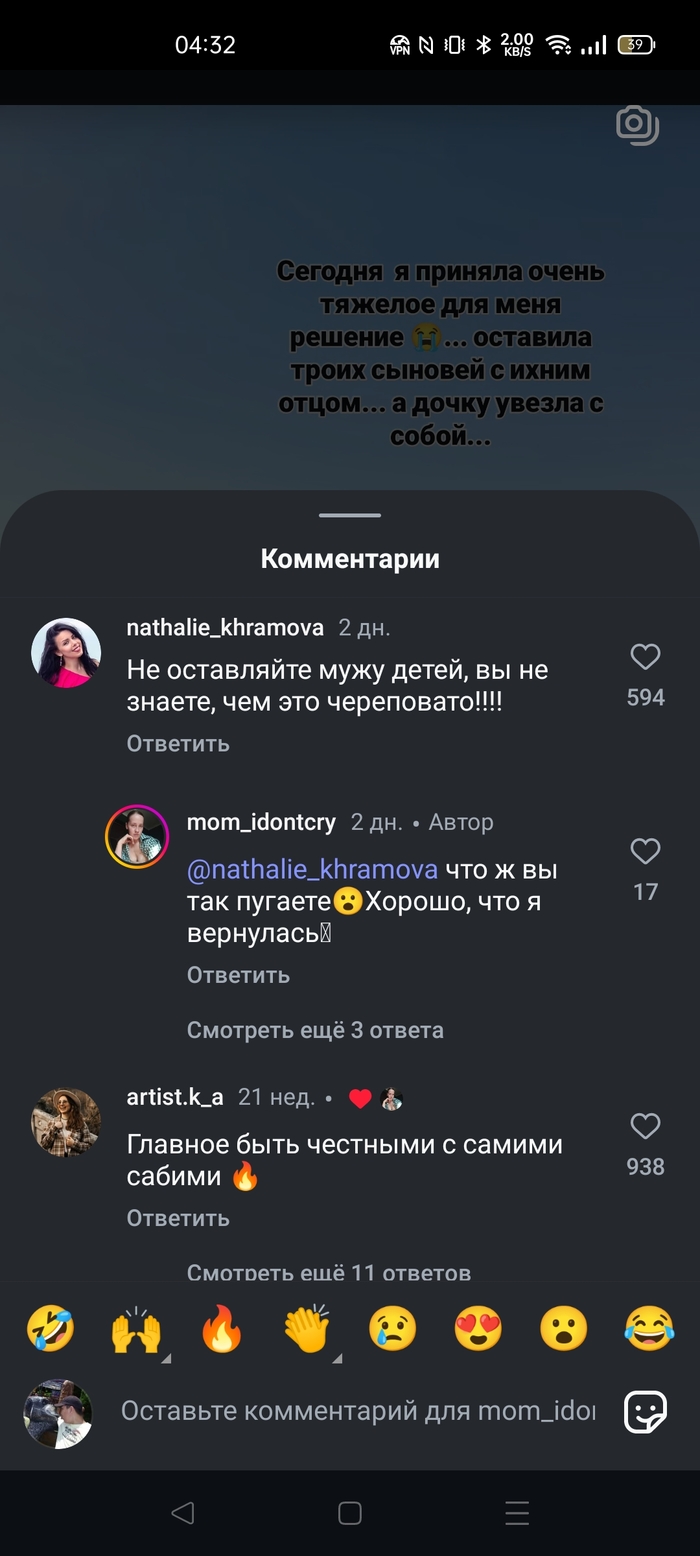Like mom_idontcry's reply comment
This screenshot has width=700, height=1556.
[645, 851]
